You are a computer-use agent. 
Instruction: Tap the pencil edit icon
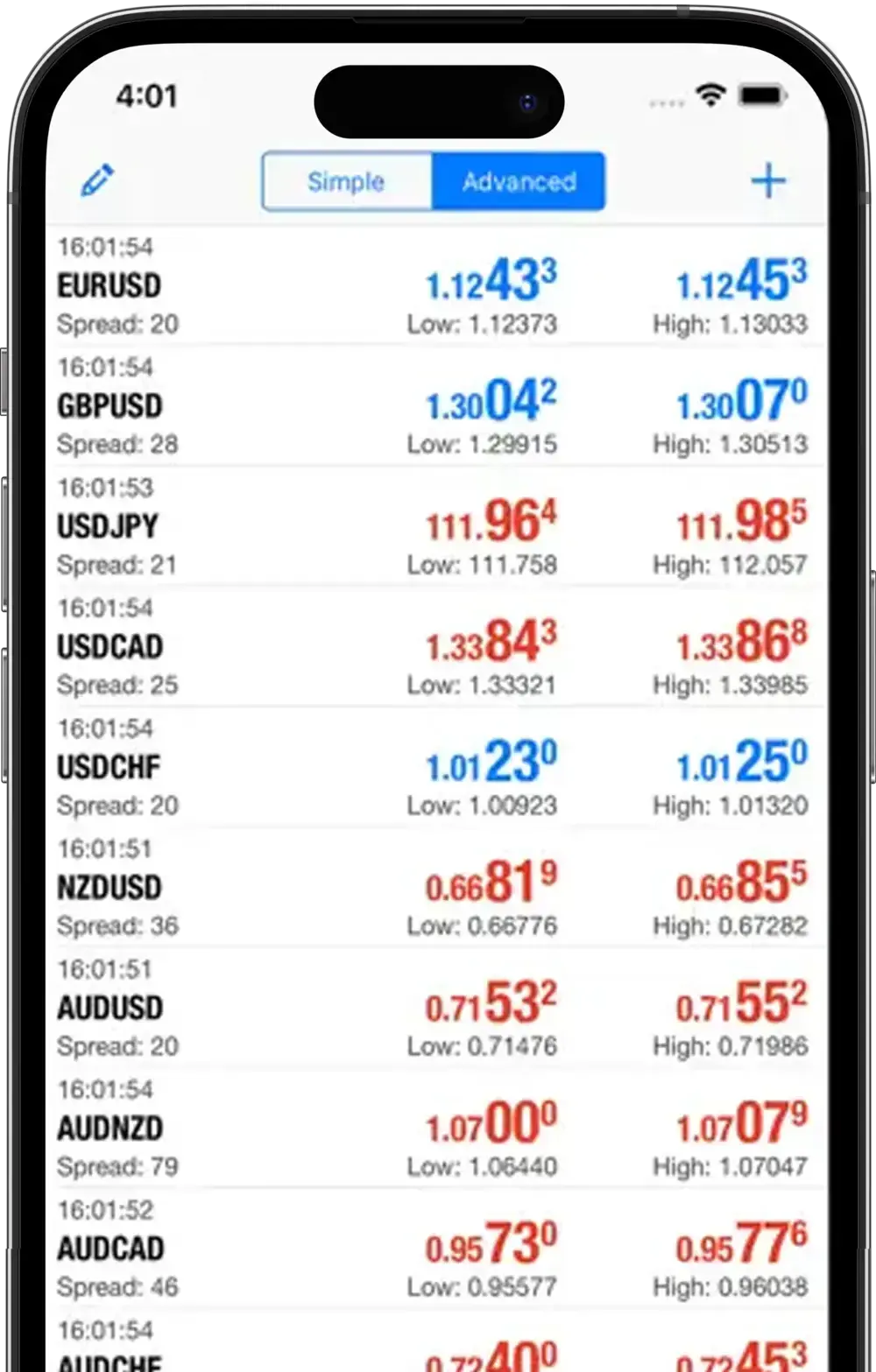(x=97, y=180)
